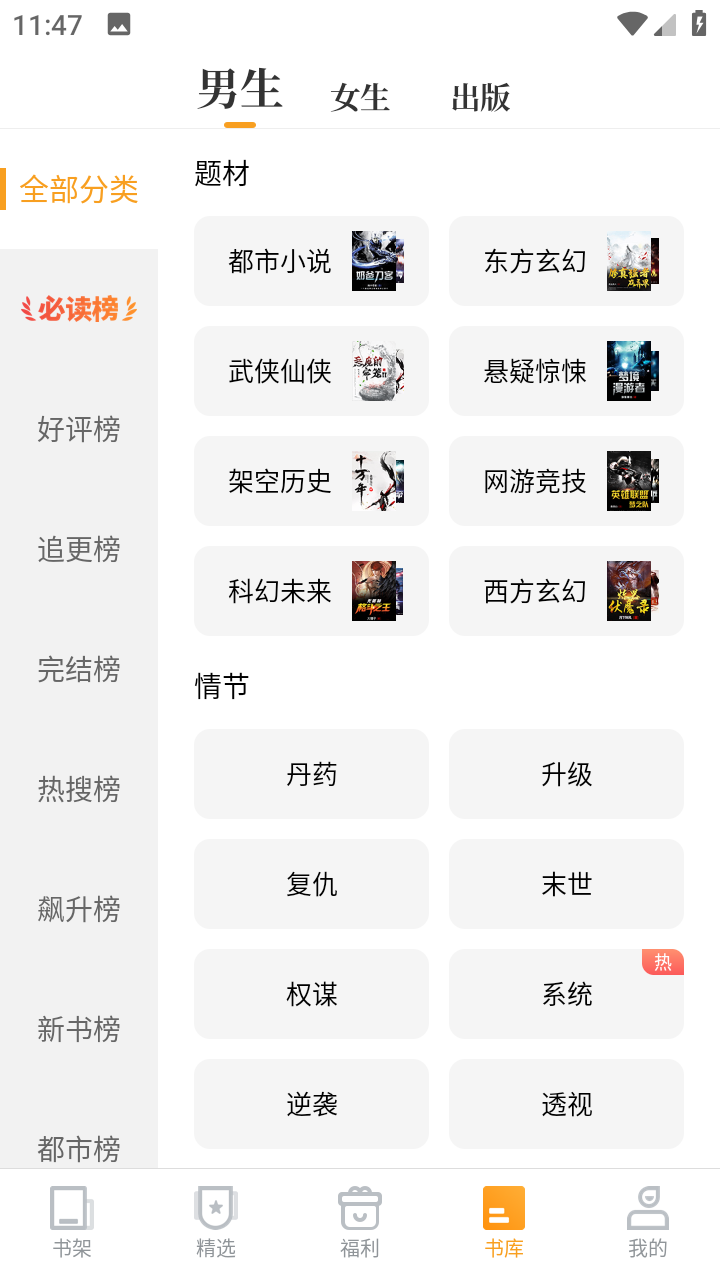Choose the 丹药 plot tag
Screen dimensions: 720x1280
click(x=311, y=774)
